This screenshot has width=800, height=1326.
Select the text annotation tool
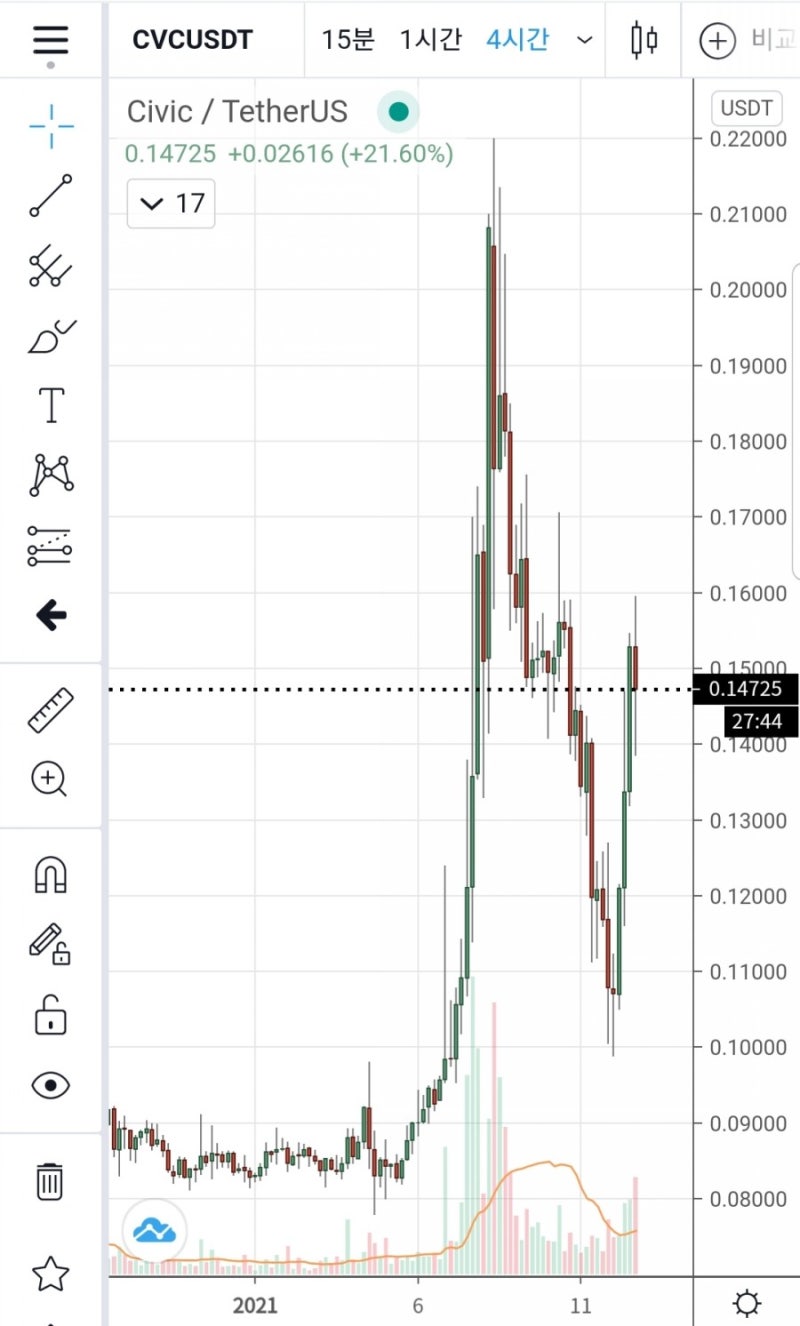pyautogui.click(x=51, y=405)
